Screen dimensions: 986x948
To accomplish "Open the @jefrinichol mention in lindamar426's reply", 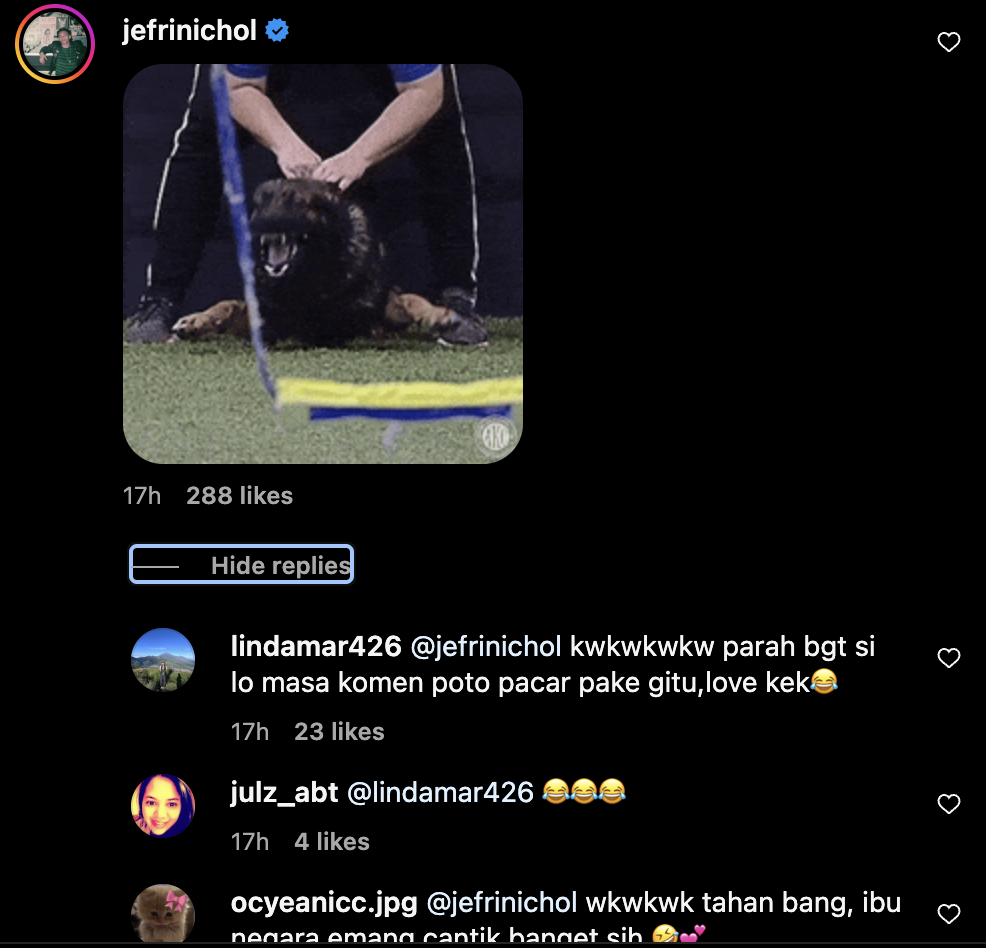I will click(x=486, y=647).
